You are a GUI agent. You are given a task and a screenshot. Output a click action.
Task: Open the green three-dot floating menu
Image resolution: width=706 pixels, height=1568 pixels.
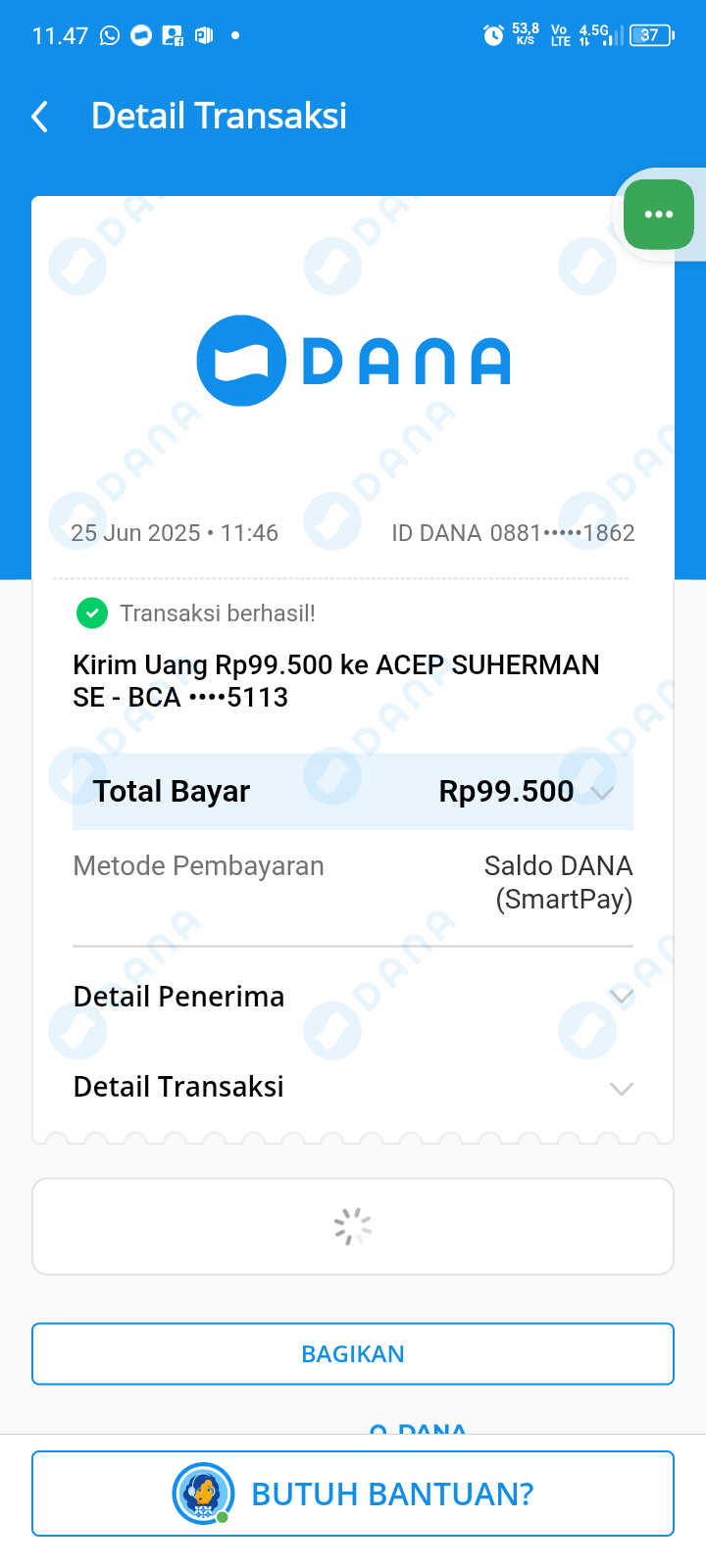point(658,215)
